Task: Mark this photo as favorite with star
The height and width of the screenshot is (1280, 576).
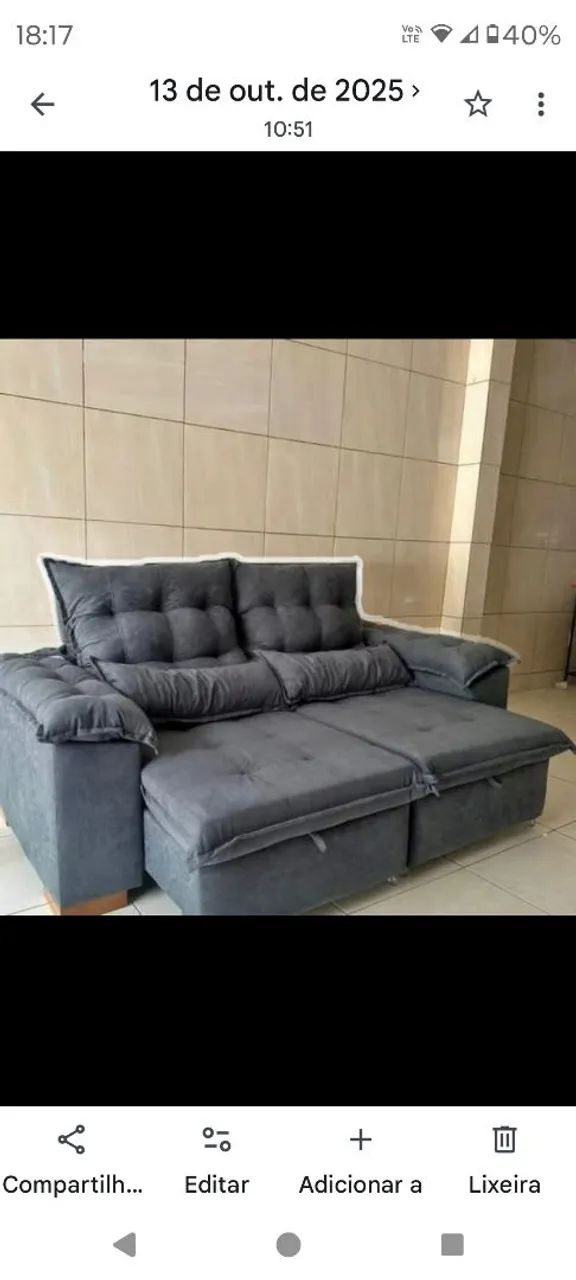Action: (478, 104)
